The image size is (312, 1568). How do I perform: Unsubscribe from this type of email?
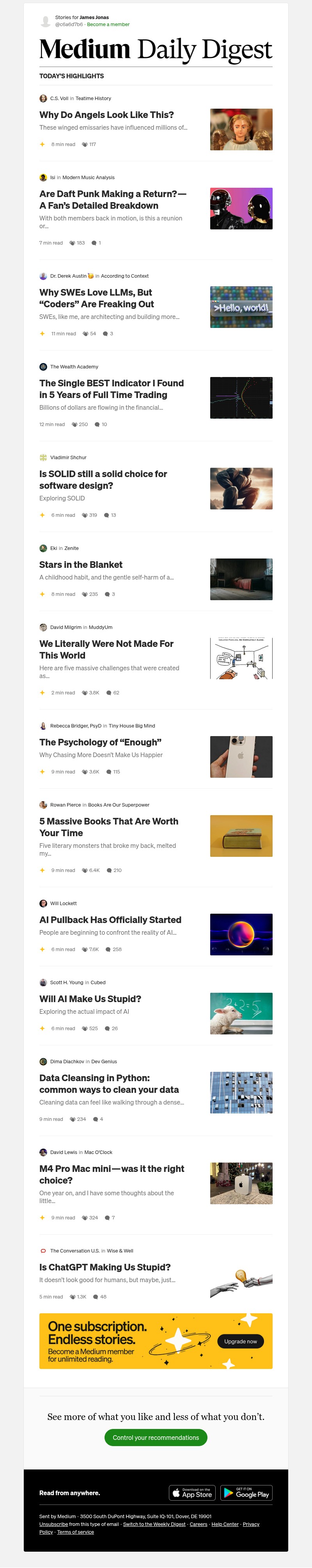pos(54,1524)
